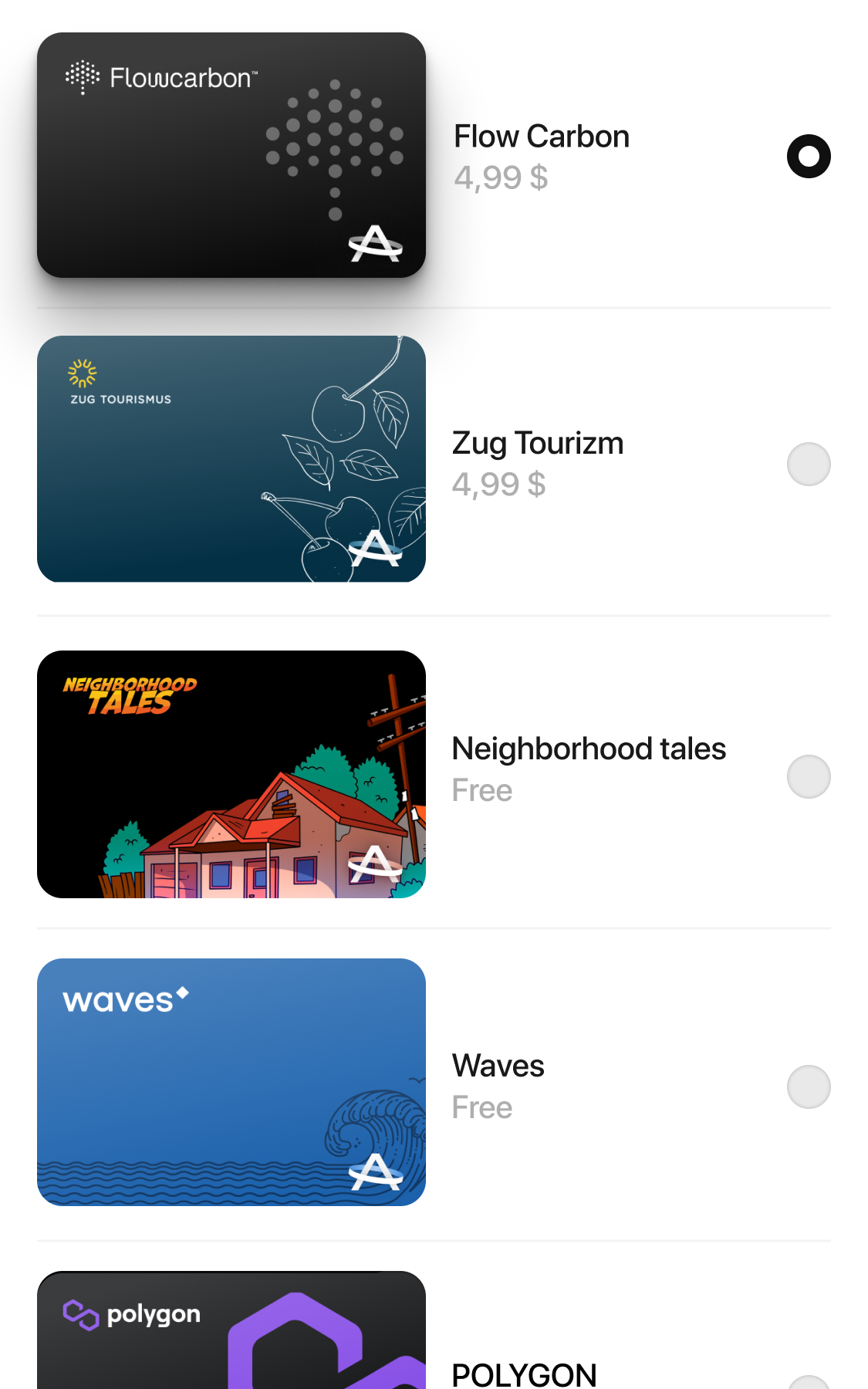Select Neighborhood tales radio button

pyautogui.click(x=808, y=776)
